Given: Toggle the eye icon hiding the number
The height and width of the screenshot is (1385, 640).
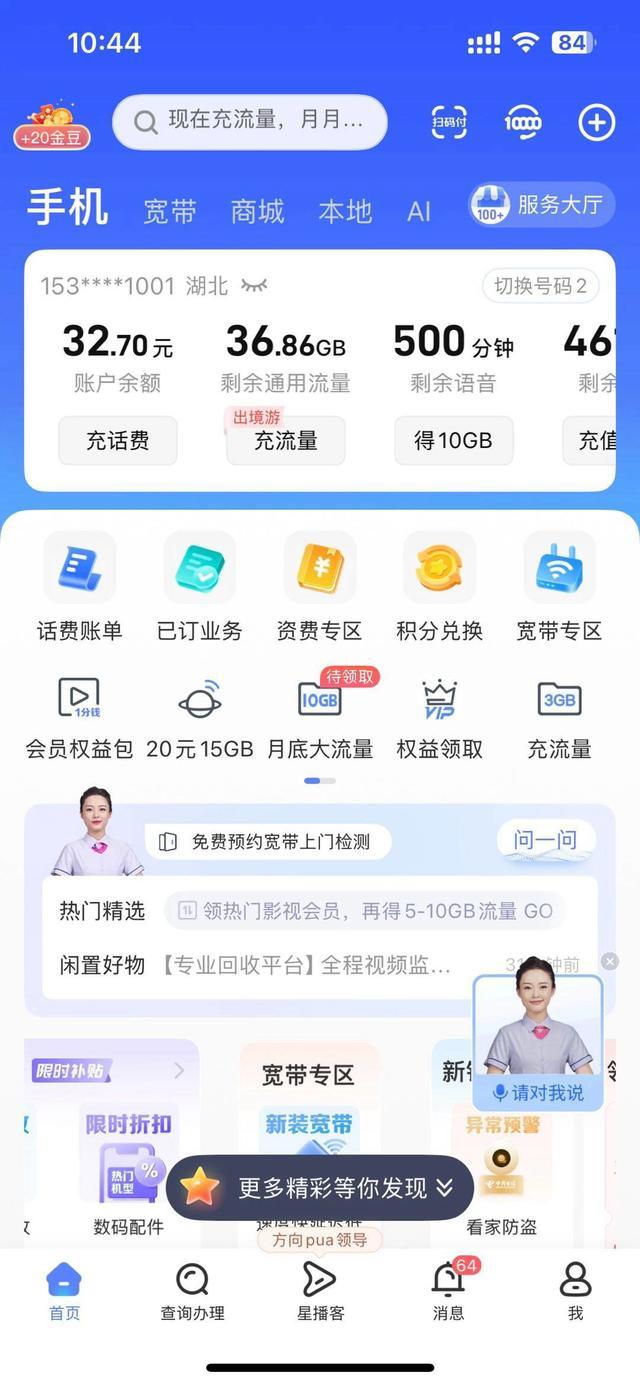Looking at the screenshot, I should click(x=254, y=286).
